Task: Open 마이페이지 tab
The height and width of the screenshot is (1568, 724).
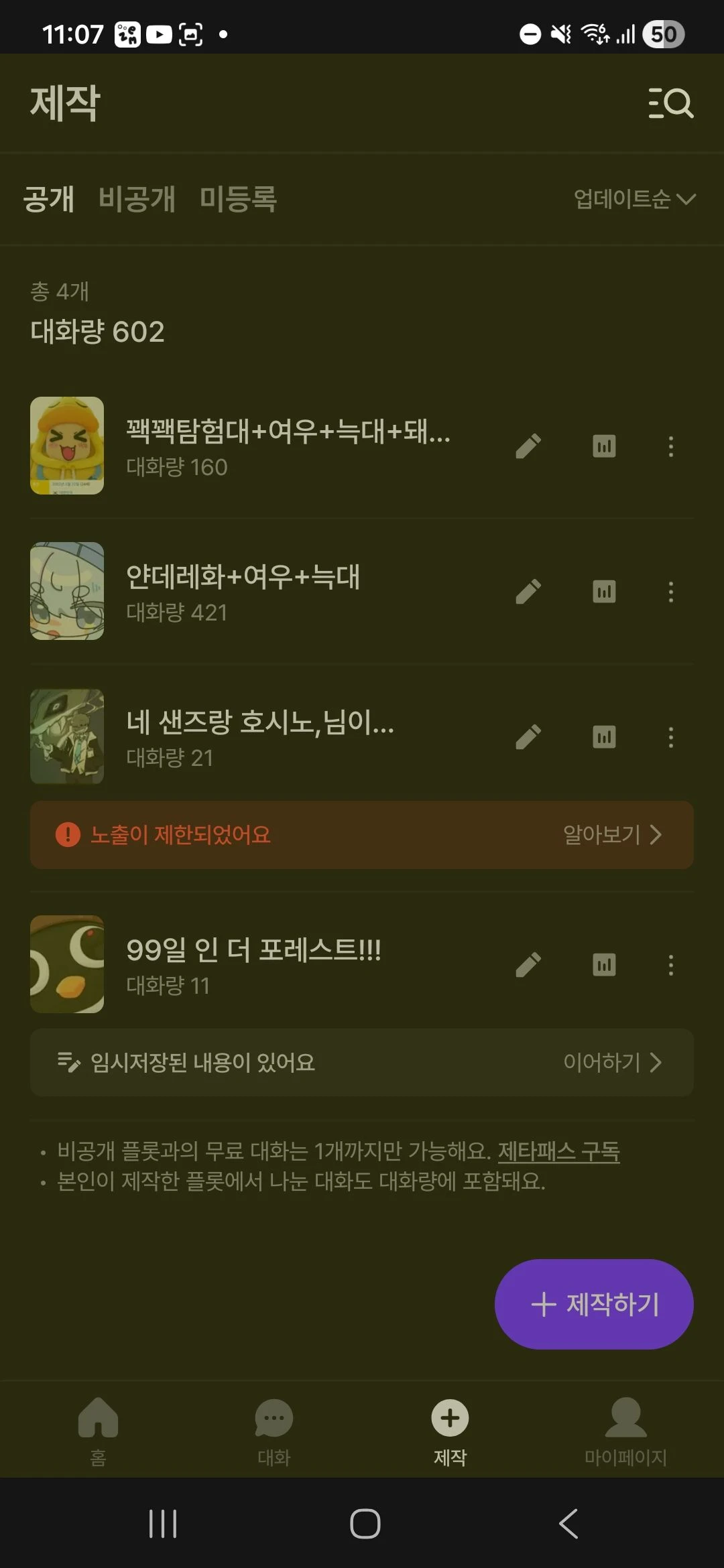Action: 625,1429
